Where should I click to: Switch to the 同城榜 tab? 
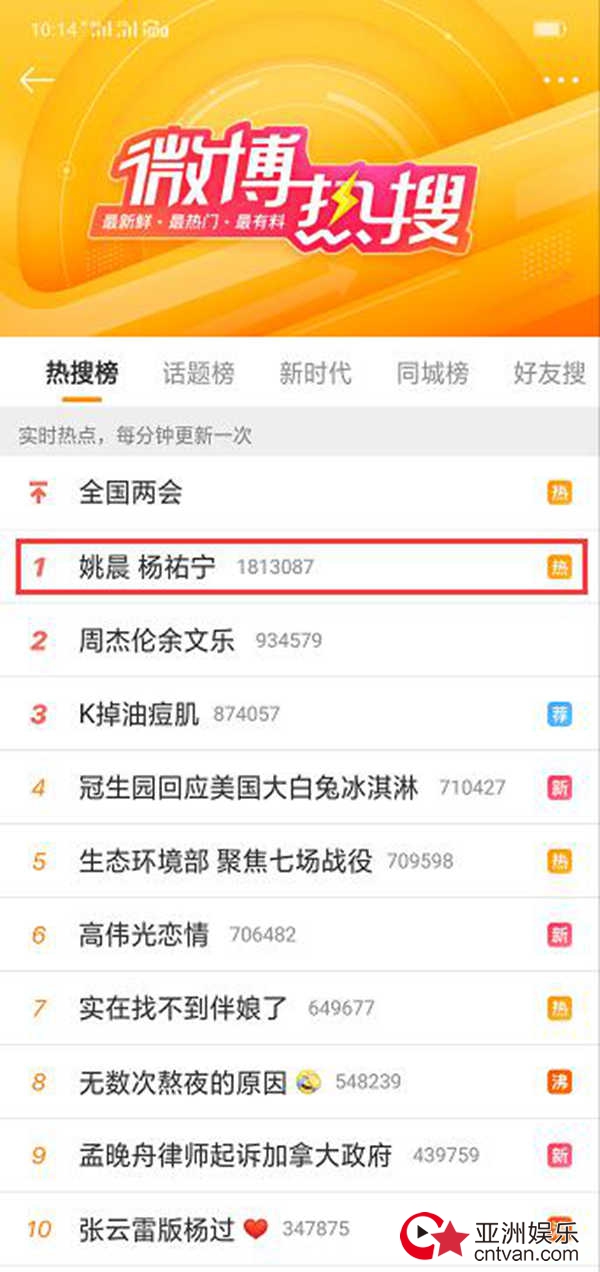coord(432,374)
